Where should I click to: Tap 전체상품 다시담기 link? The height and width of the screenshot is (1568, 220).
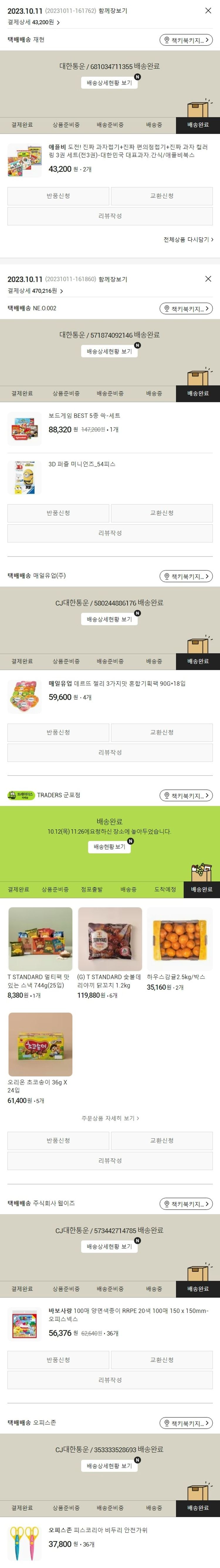(x=188, y=239)
